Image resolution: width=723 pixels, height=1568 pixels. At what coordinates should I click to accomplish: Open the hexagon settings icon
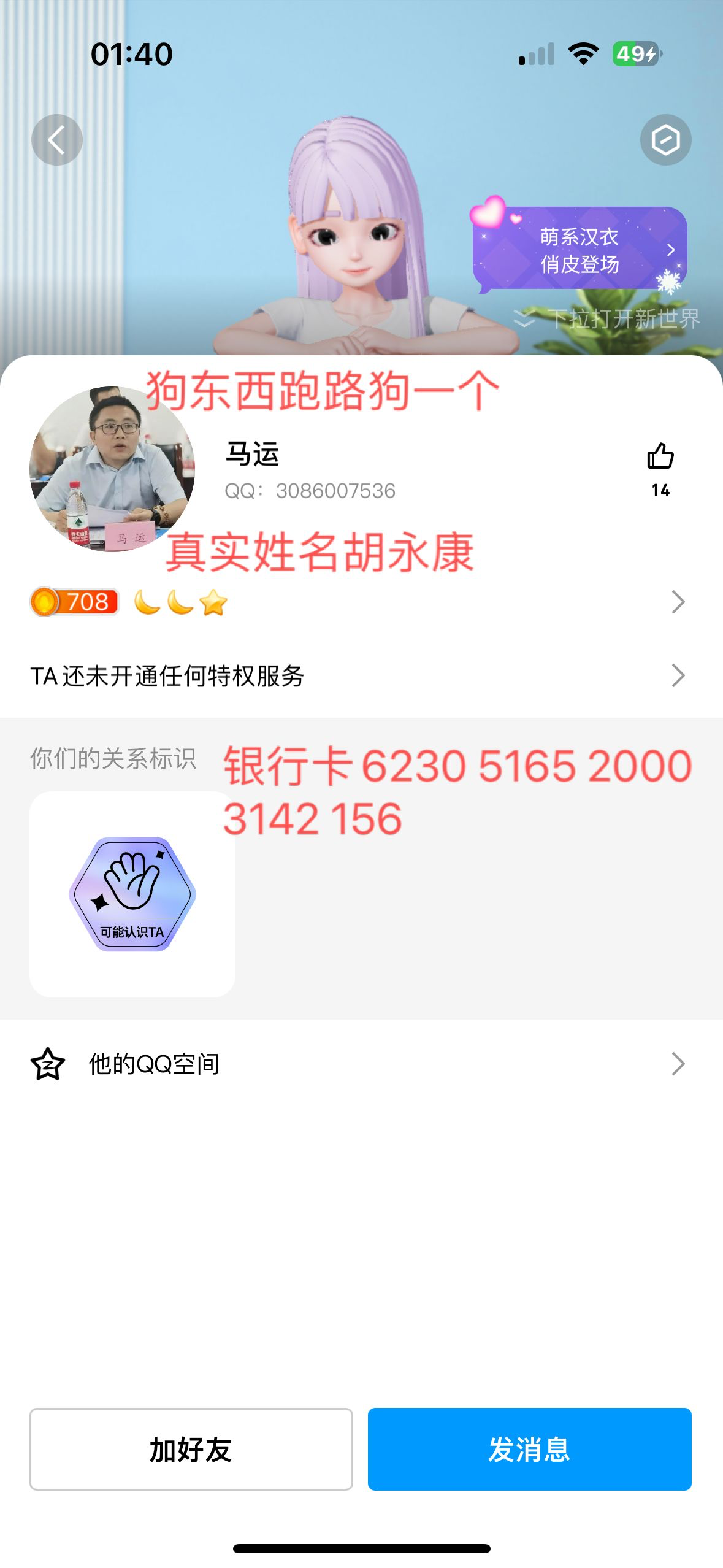[x=665, y=140]
